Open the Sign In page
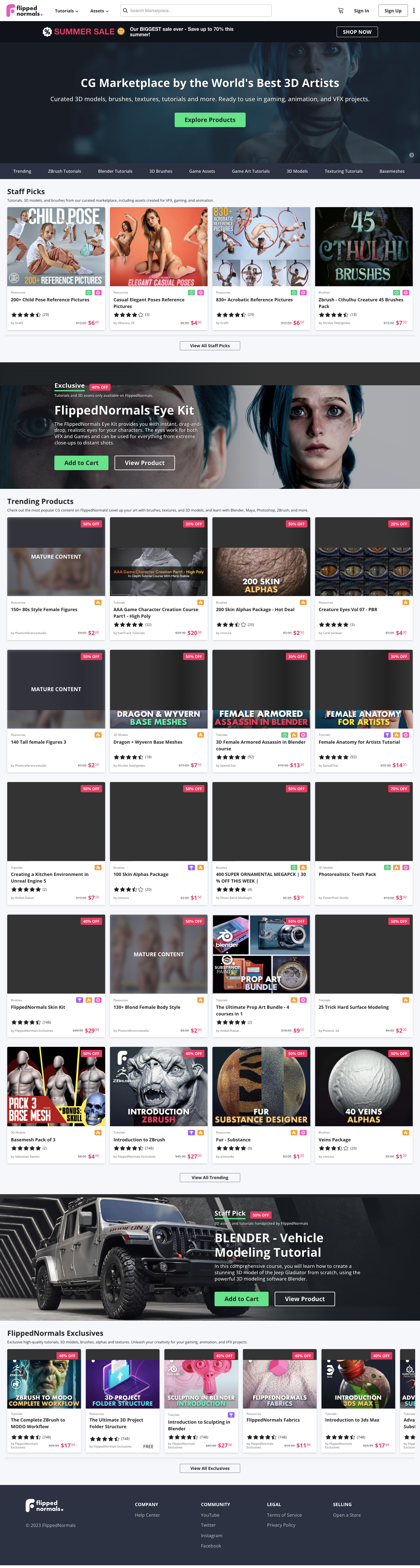Screen dimensions: 420x1568 pyautogui.click(x=361, y=11)
